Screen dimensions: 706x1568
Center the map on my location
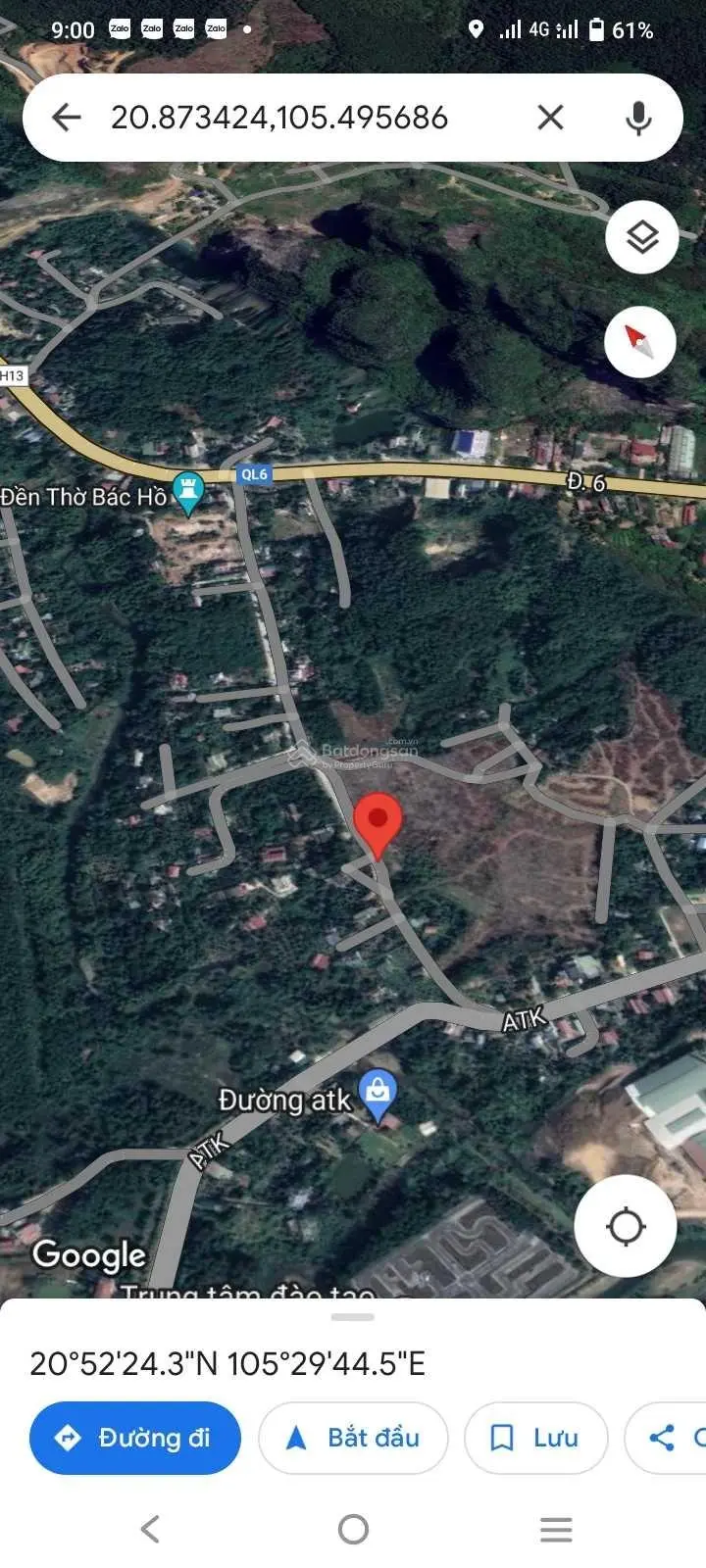click(x=625, y=1226)
